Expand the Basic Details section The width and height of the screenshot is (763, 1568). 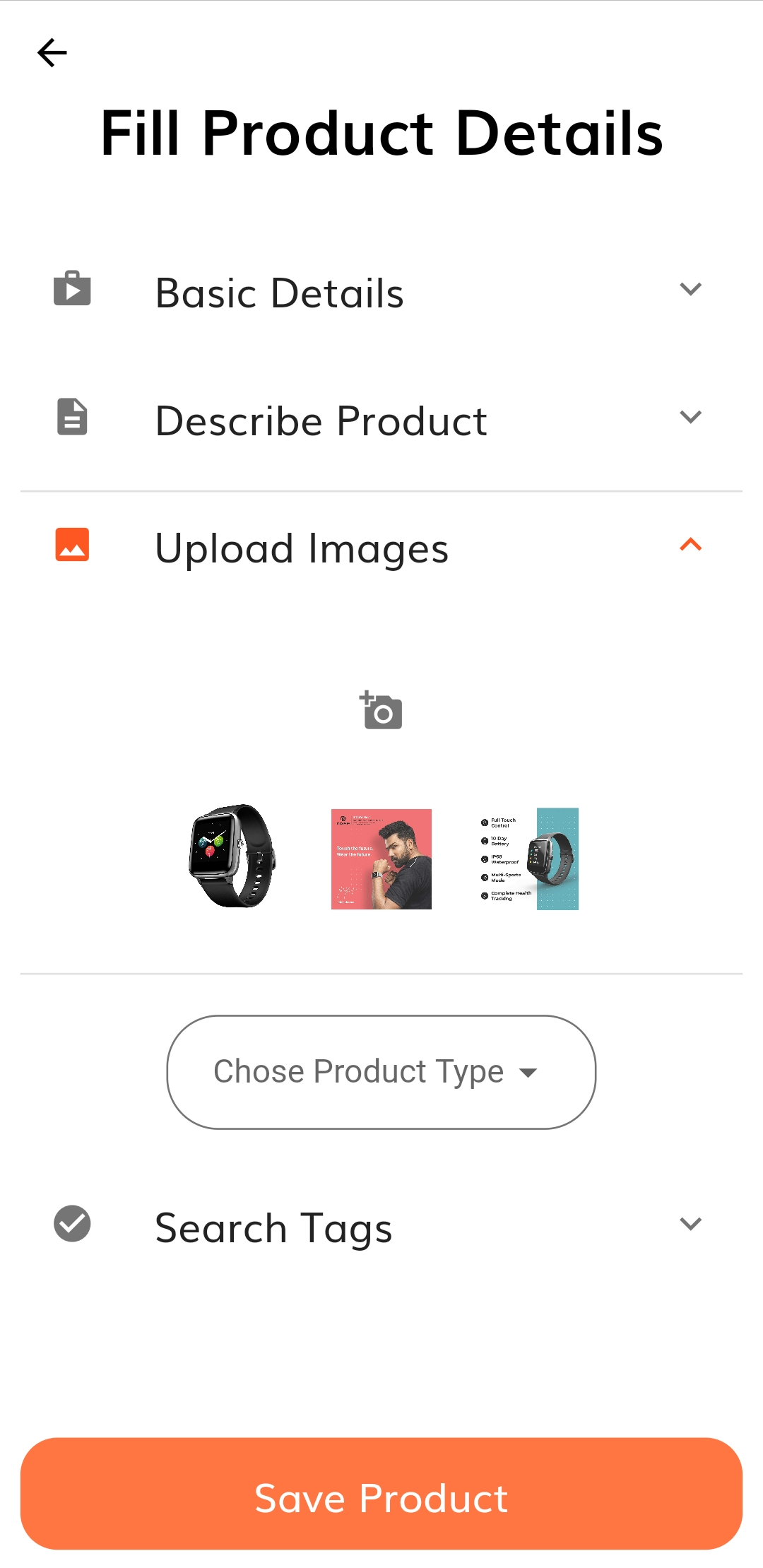381,292
